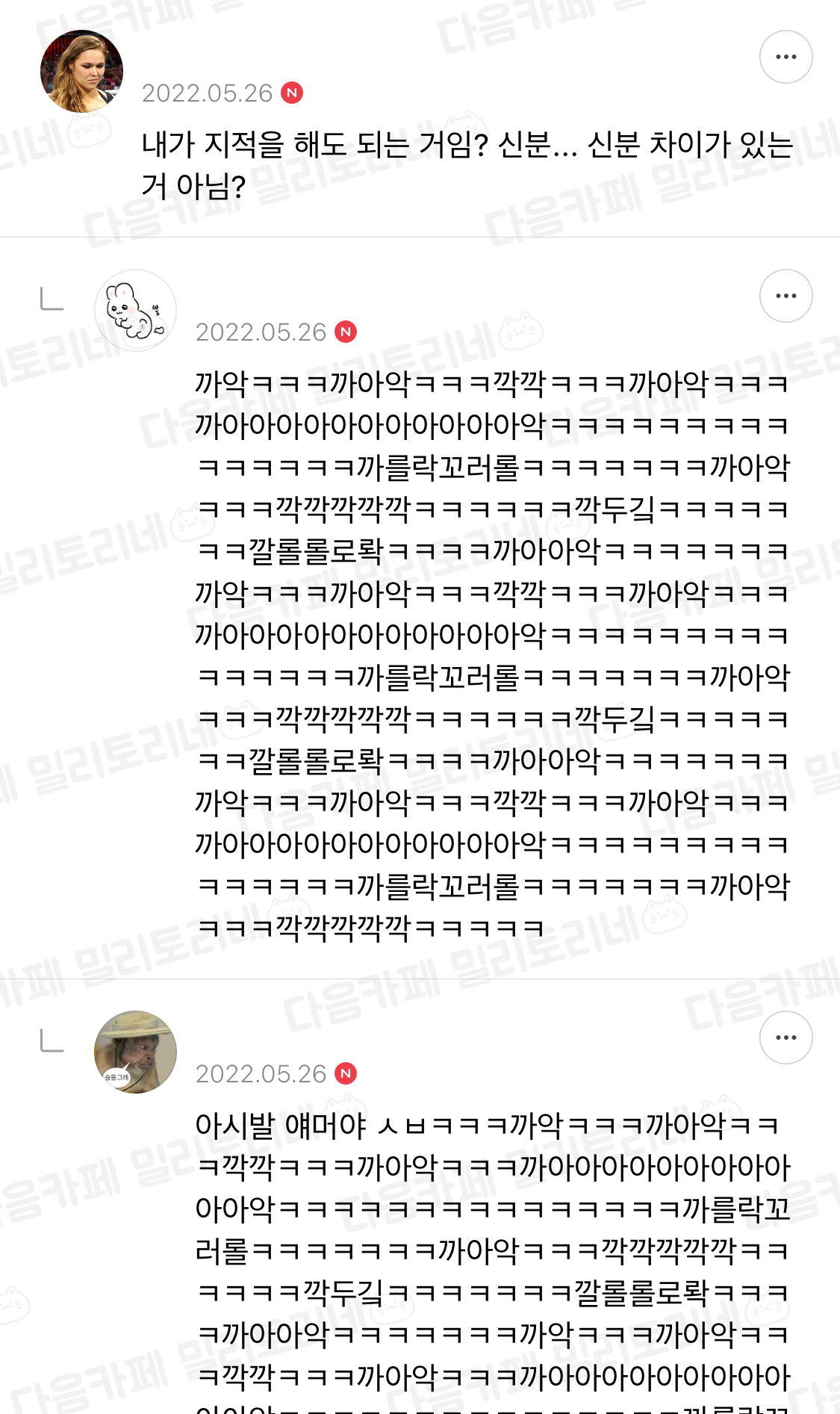View profile of the woman photo commenter
840x1414 pixels.
click(x=81, y=72)
